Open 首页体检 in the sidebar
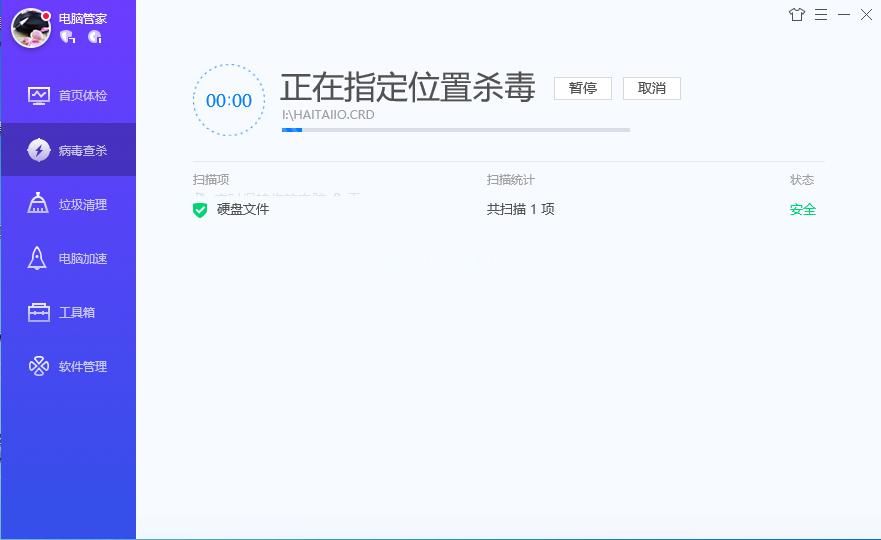Viewport: 881px width, 540px height. point(68,96)
